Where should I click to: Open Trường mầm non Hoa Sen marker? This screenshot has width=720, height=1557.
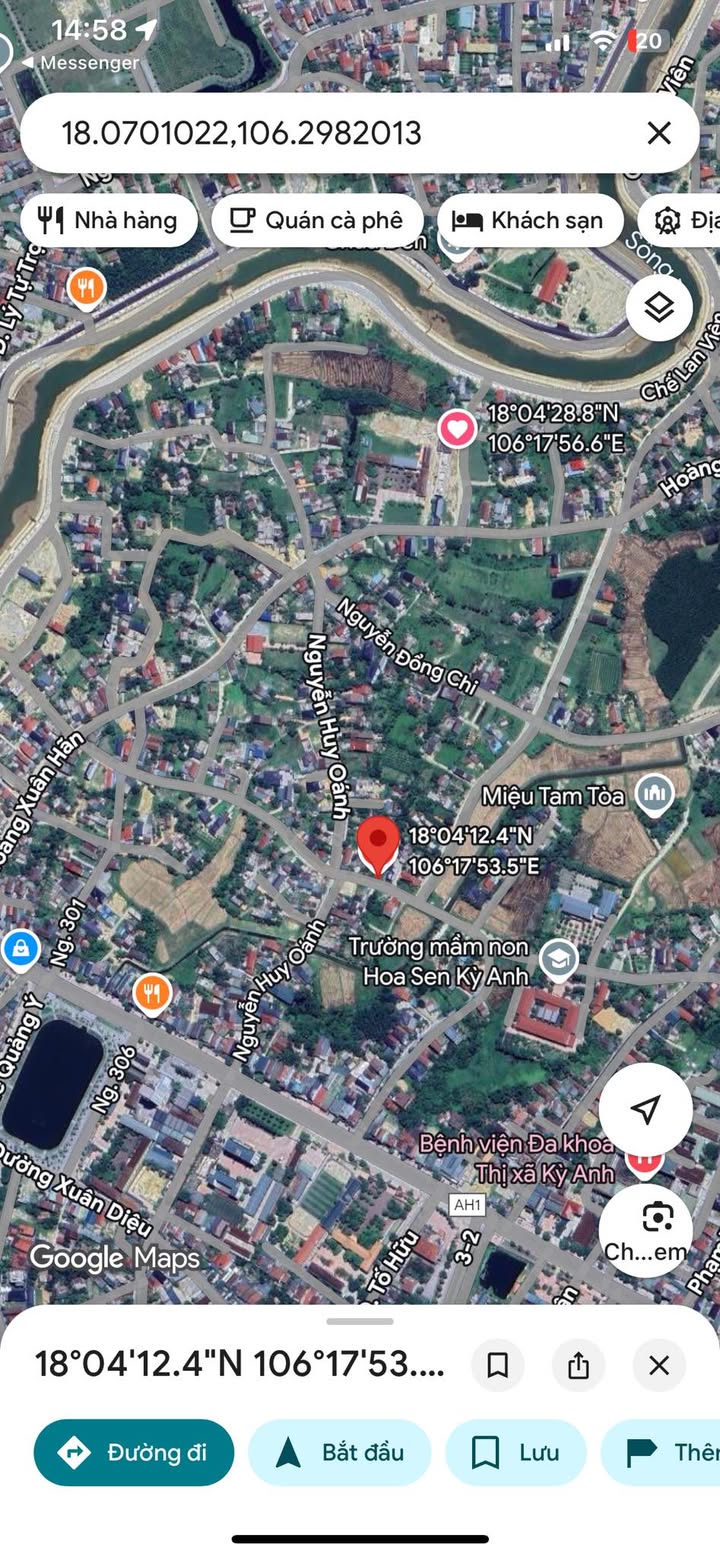tap(559, 960)
